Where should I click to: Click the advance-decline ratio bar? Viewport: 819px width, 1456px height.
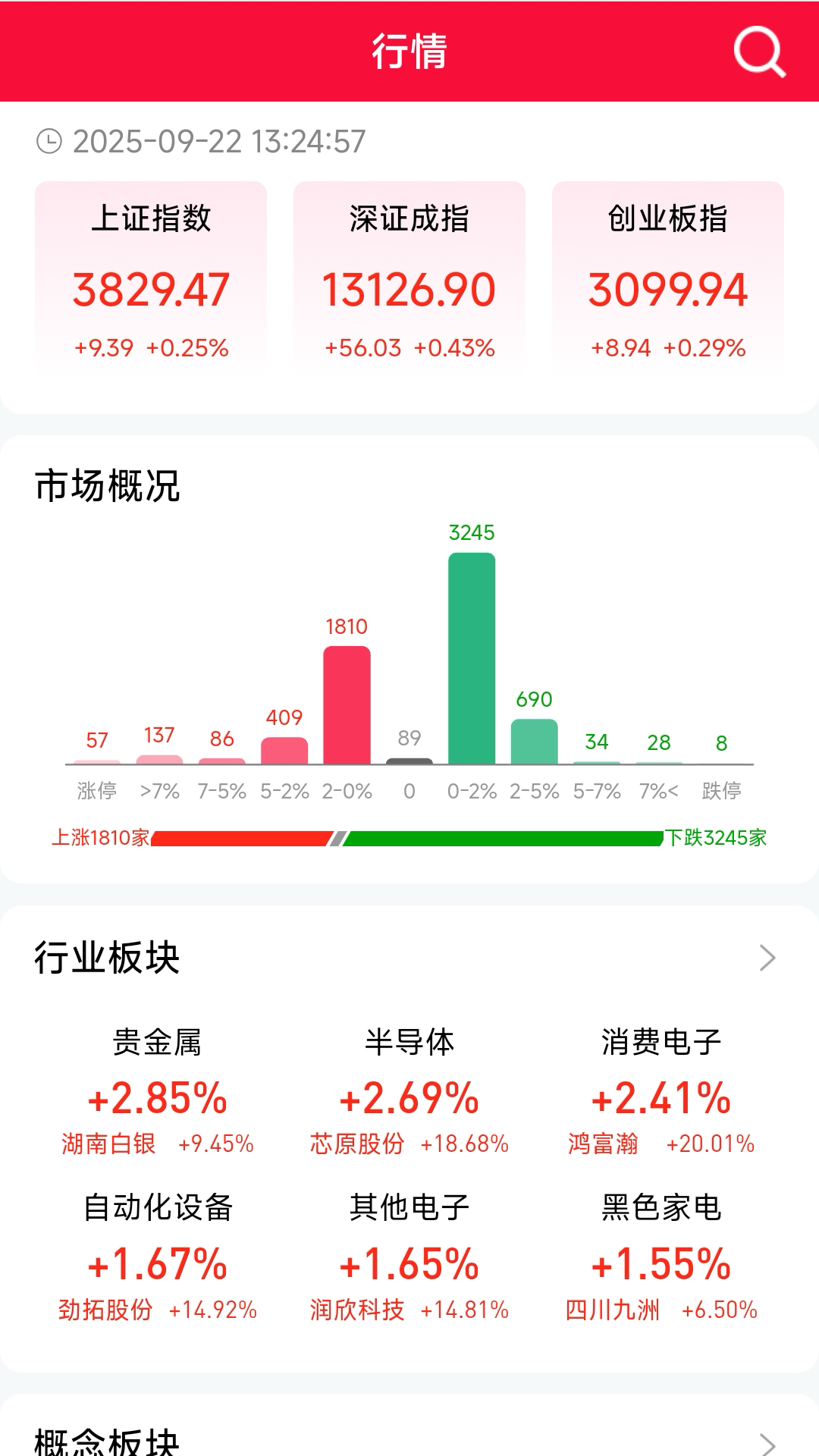pos(409,838)
